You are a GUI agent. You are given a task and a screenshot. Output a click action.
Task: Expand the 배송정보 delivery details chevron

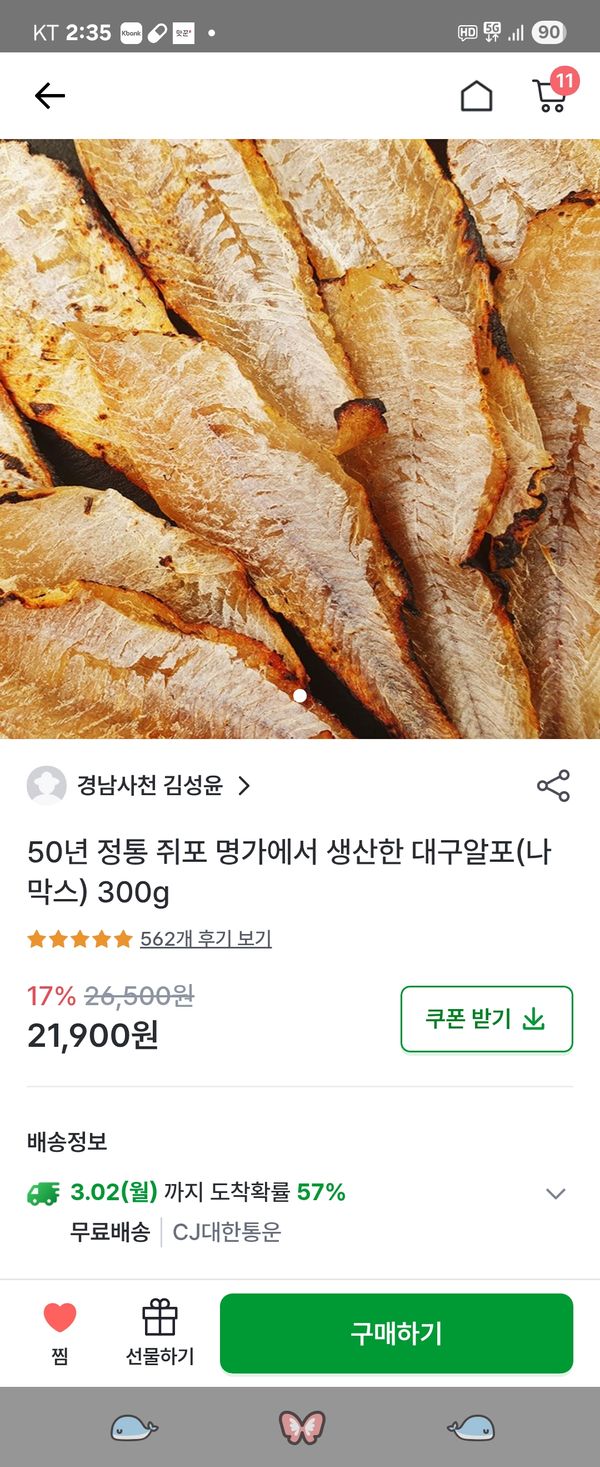tap(556, 1193)
